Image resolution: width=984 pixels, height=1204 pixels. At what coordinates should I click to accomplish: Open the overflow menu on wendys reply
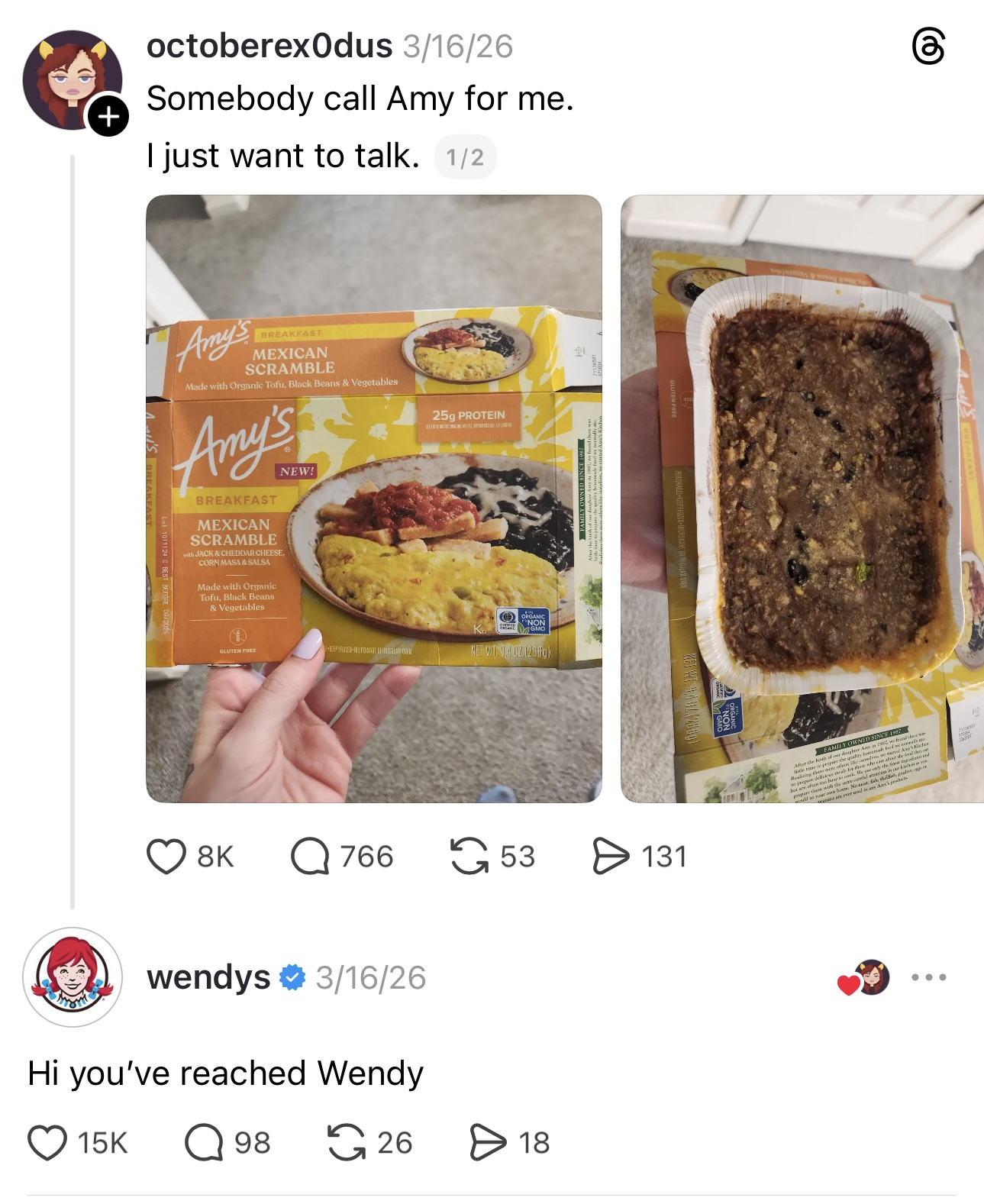point(929,976)
